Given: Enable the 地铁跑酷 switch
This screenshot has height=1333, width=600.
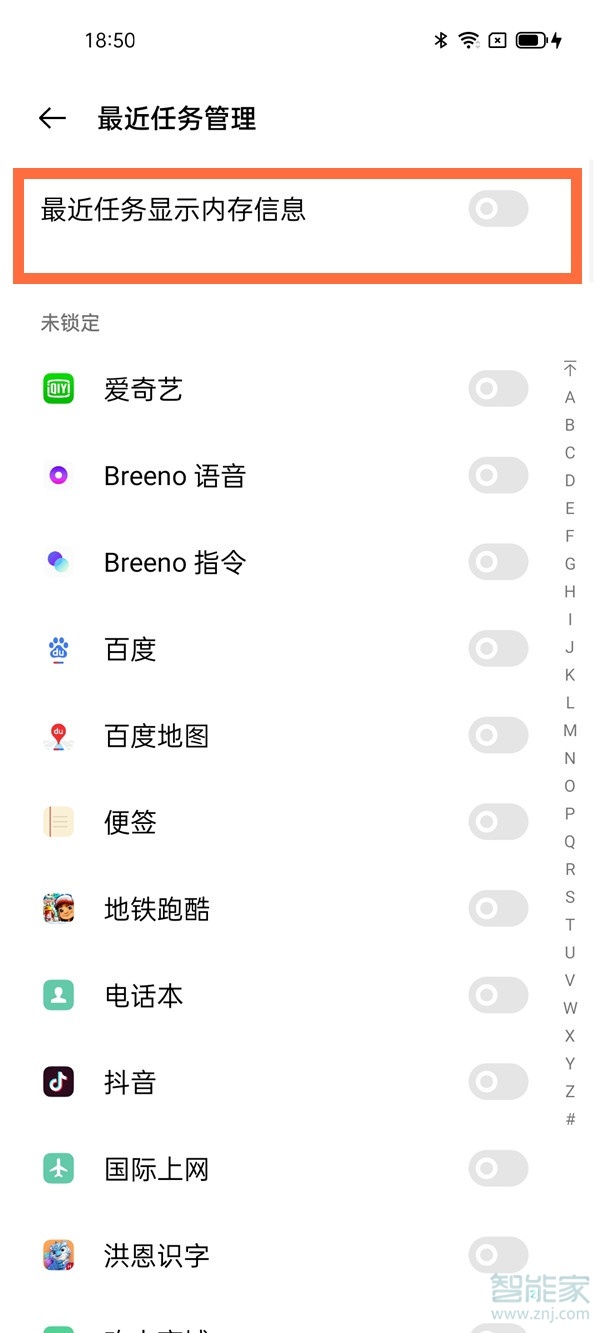Looking at the screenshot, I should pos(497,909).
